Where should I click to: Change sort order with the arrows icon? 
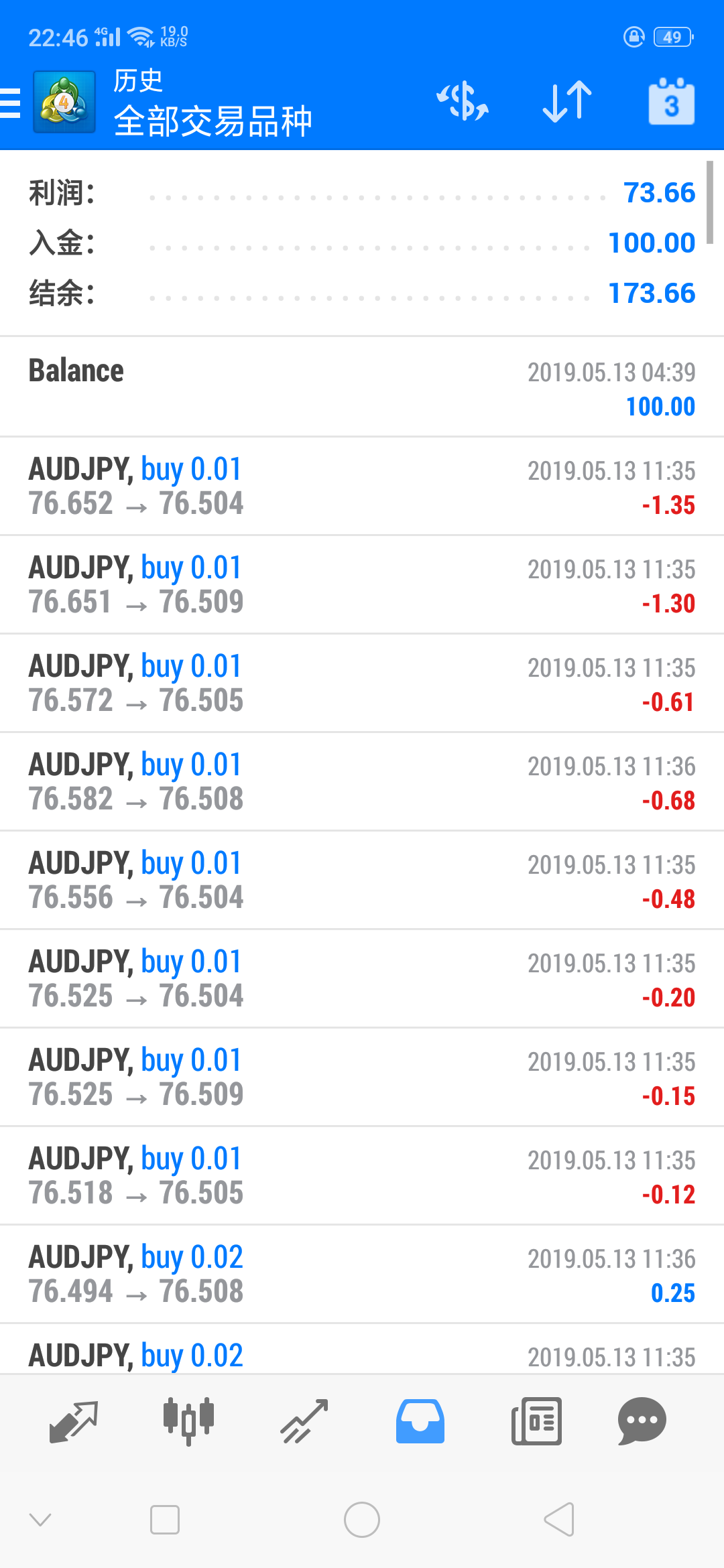pyautogui.click(x=567, y=102)
